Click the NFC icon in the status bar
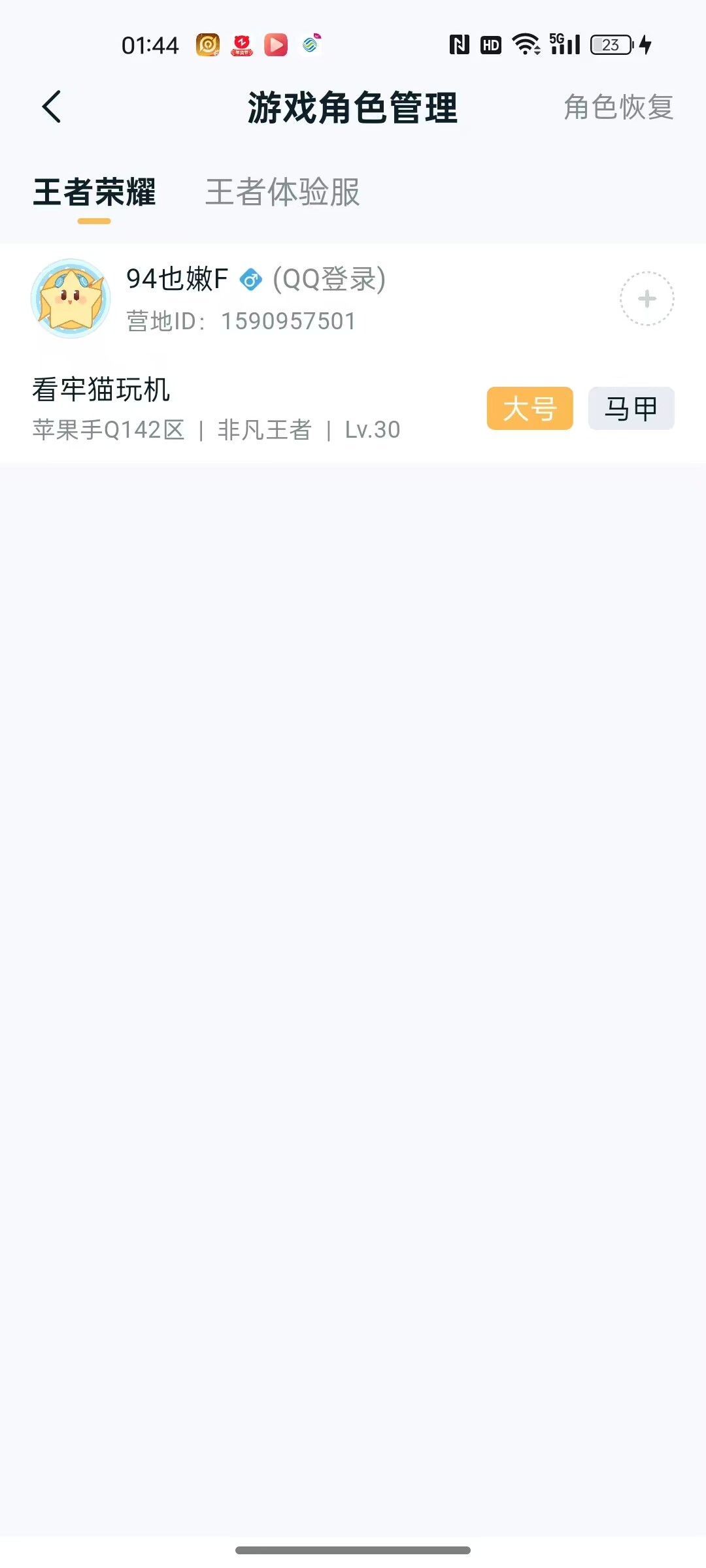 (x=458, y=44)
